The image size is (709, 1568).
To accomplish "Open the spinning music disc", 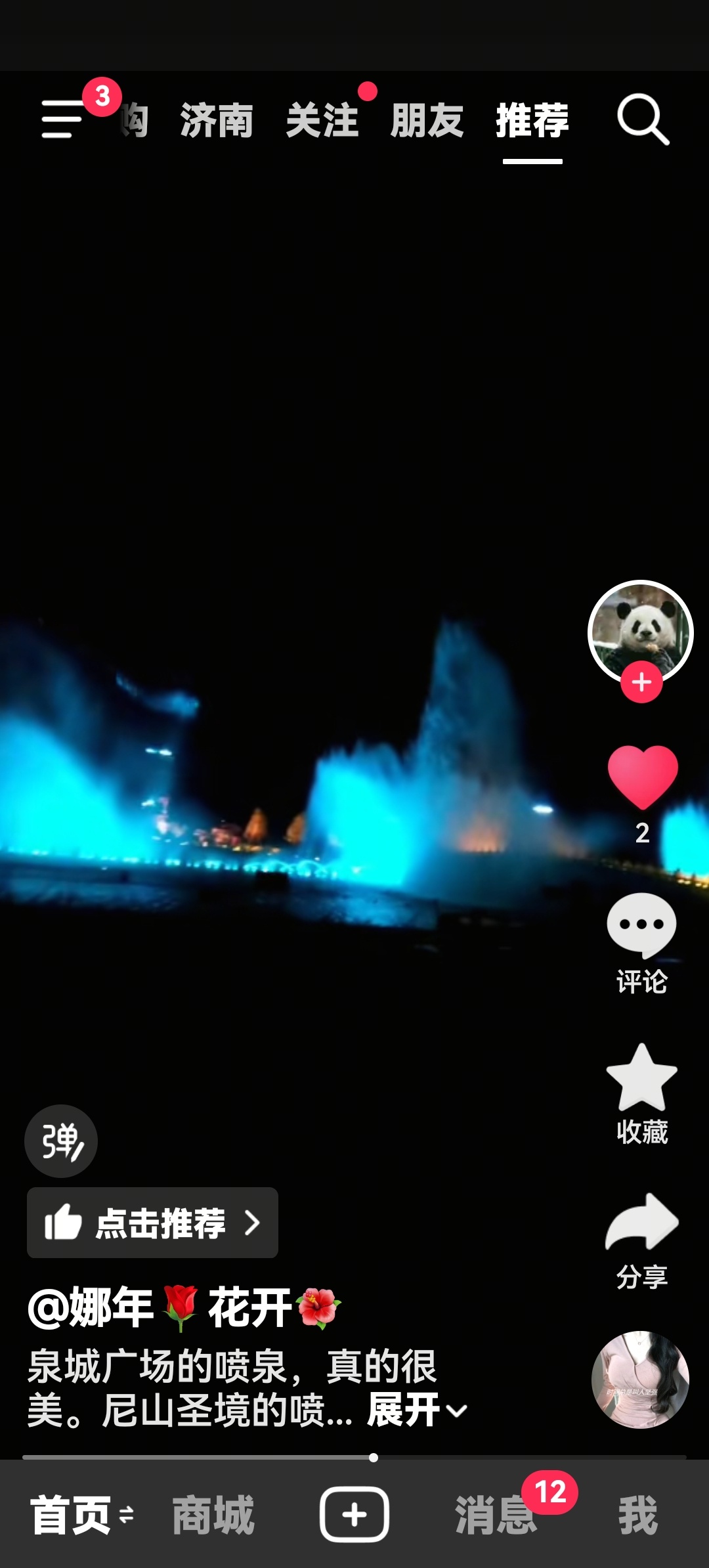I will [640, 1379].
